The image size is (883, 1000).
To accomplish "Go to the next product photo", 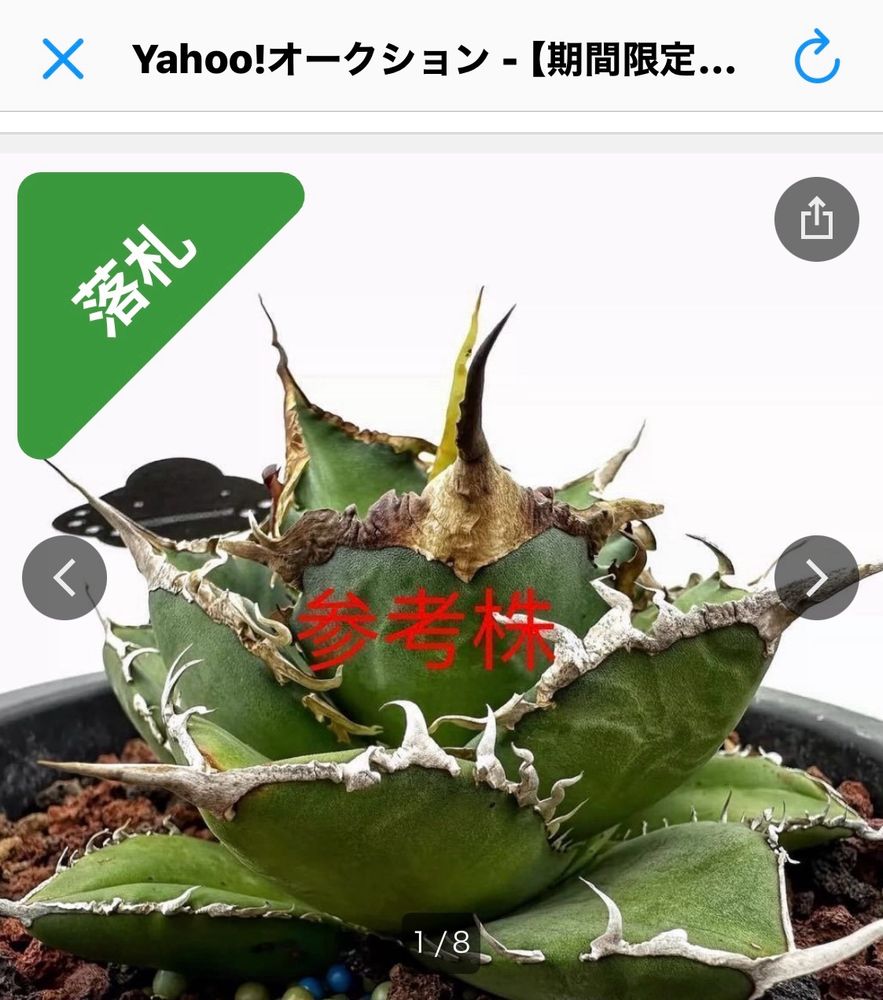I will click(x=817, y=577).
